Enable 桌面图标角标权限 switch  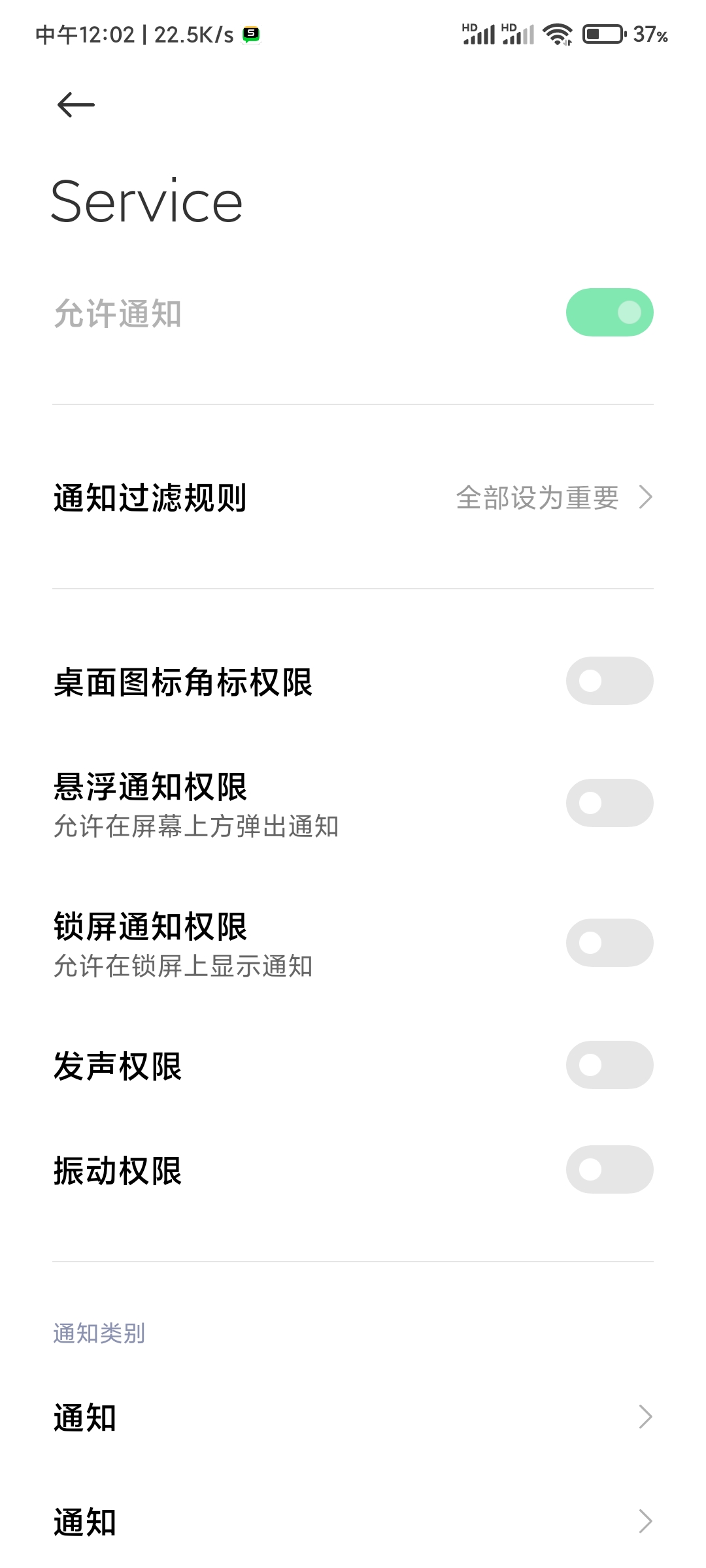click(x=609, y=681)
